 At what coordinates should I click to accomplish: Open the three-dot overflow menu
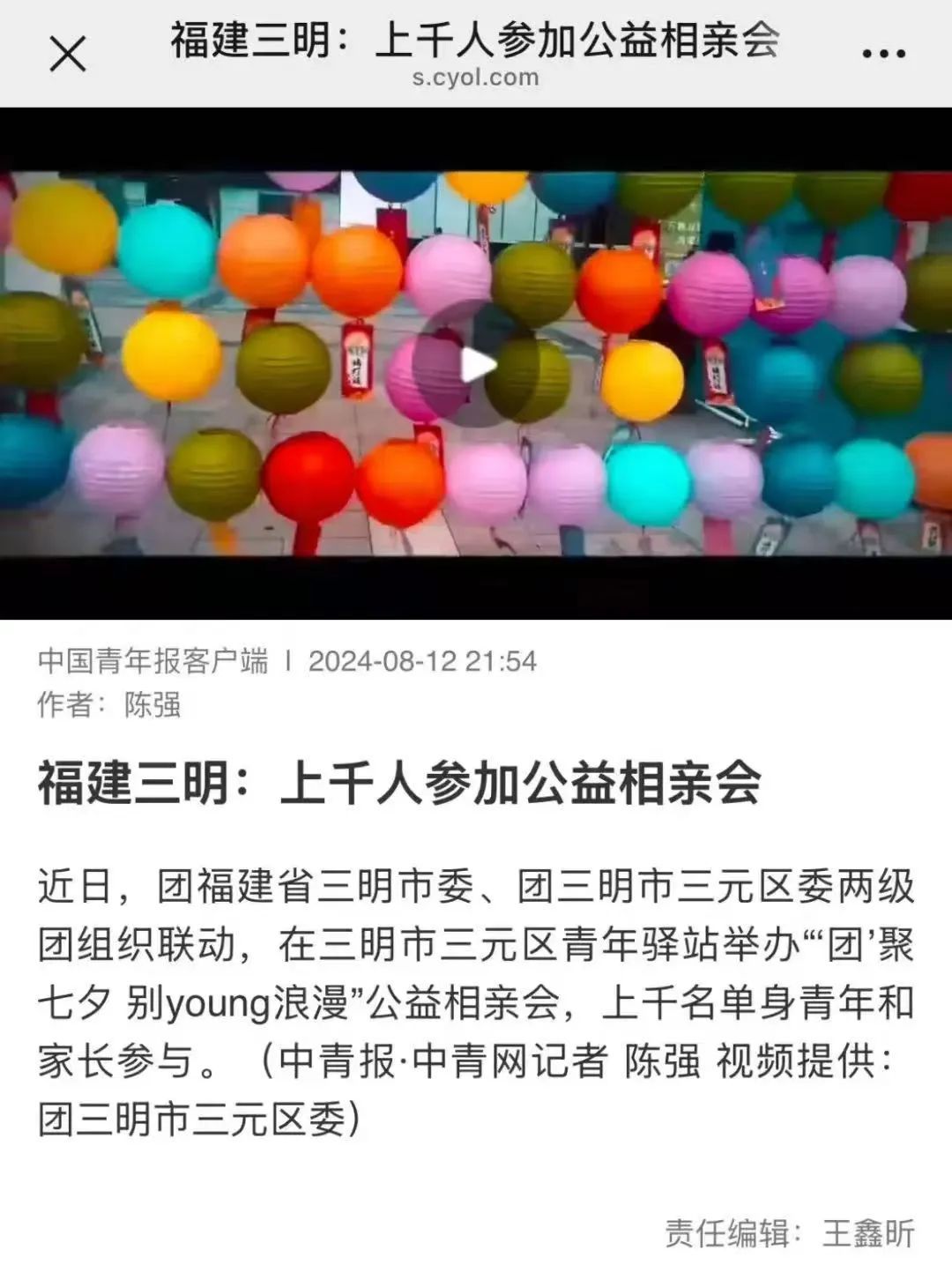[882, 54]
